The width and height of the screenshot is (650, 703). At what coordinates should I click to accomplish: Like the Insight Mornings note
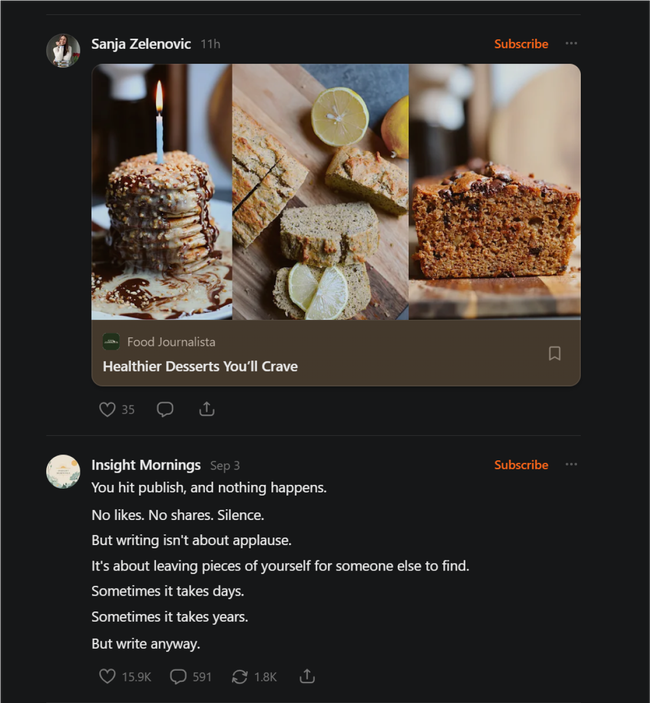pyautogui.click(x=108, y=677)
